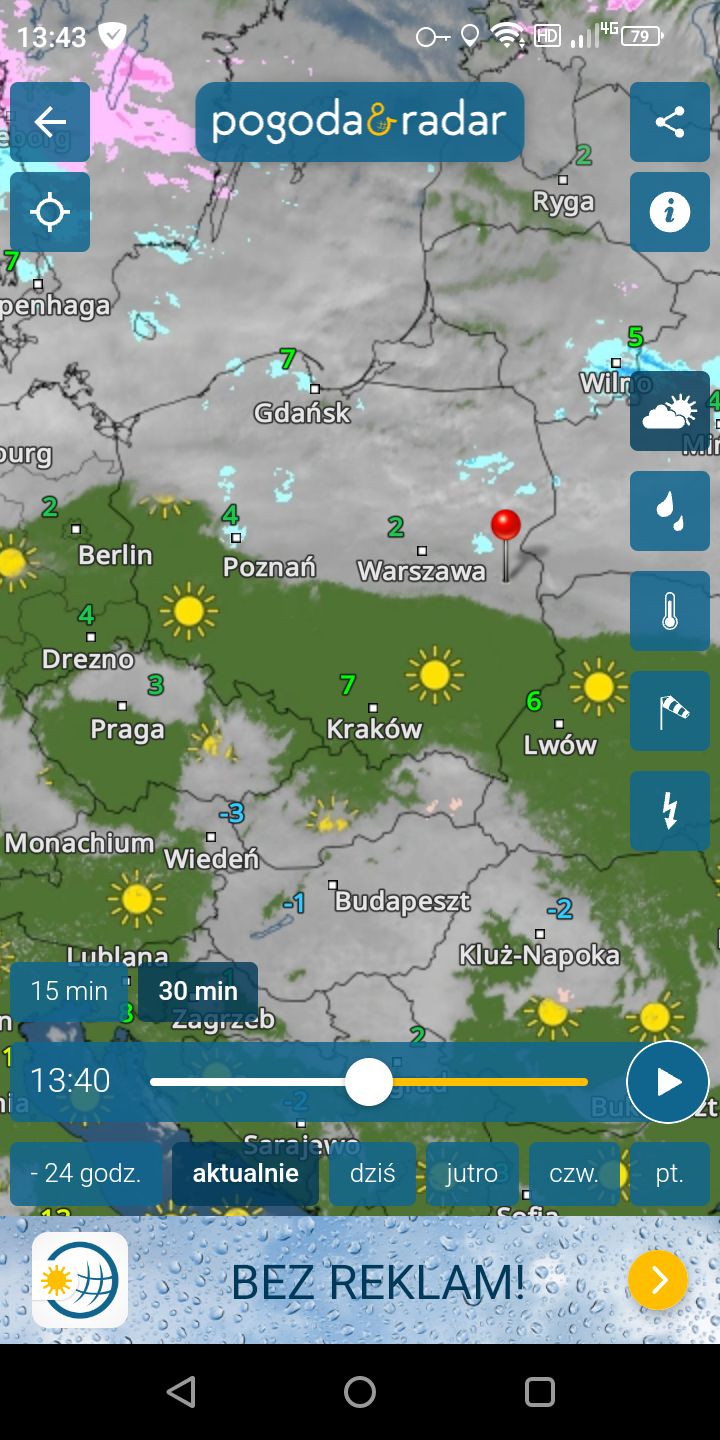The image size is (720, 1440).
Task: Switch to the dziś tab
Action: [x=372, y=1173]
